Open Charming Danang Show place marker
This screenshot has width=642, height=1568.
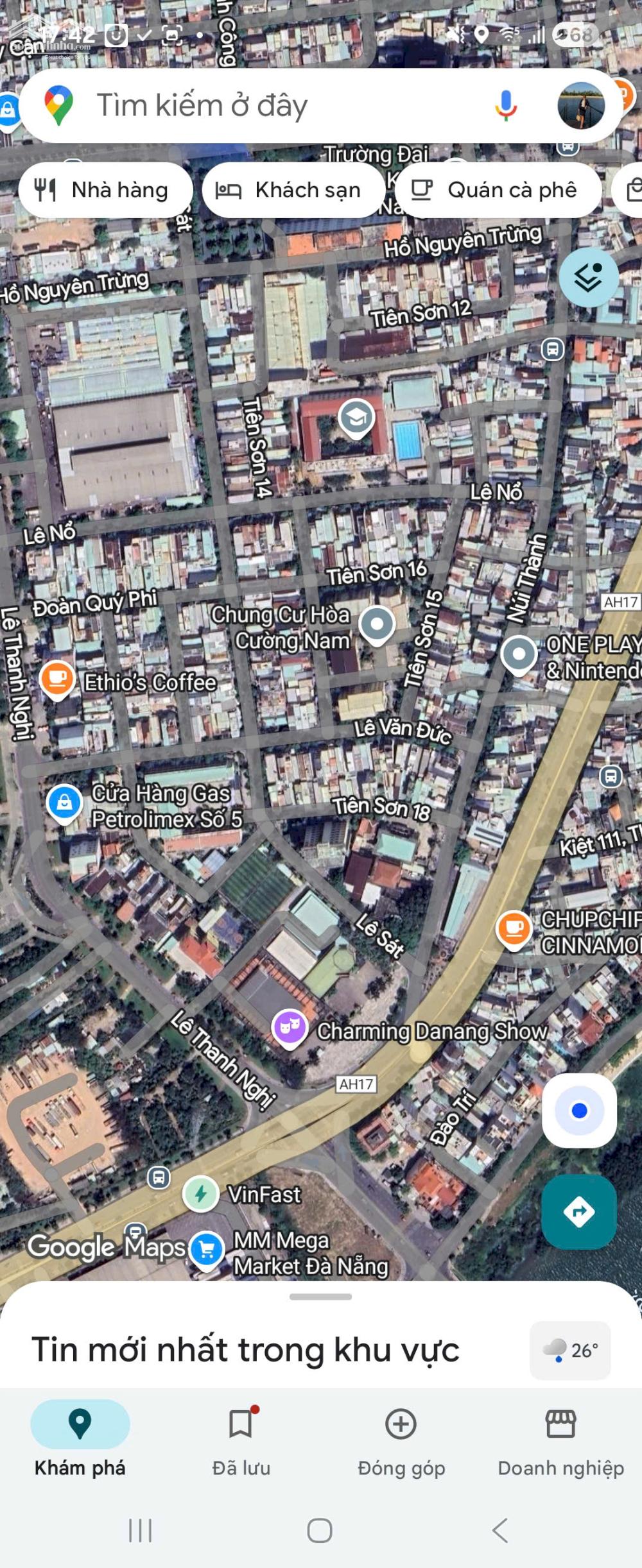pos(290,1027)
